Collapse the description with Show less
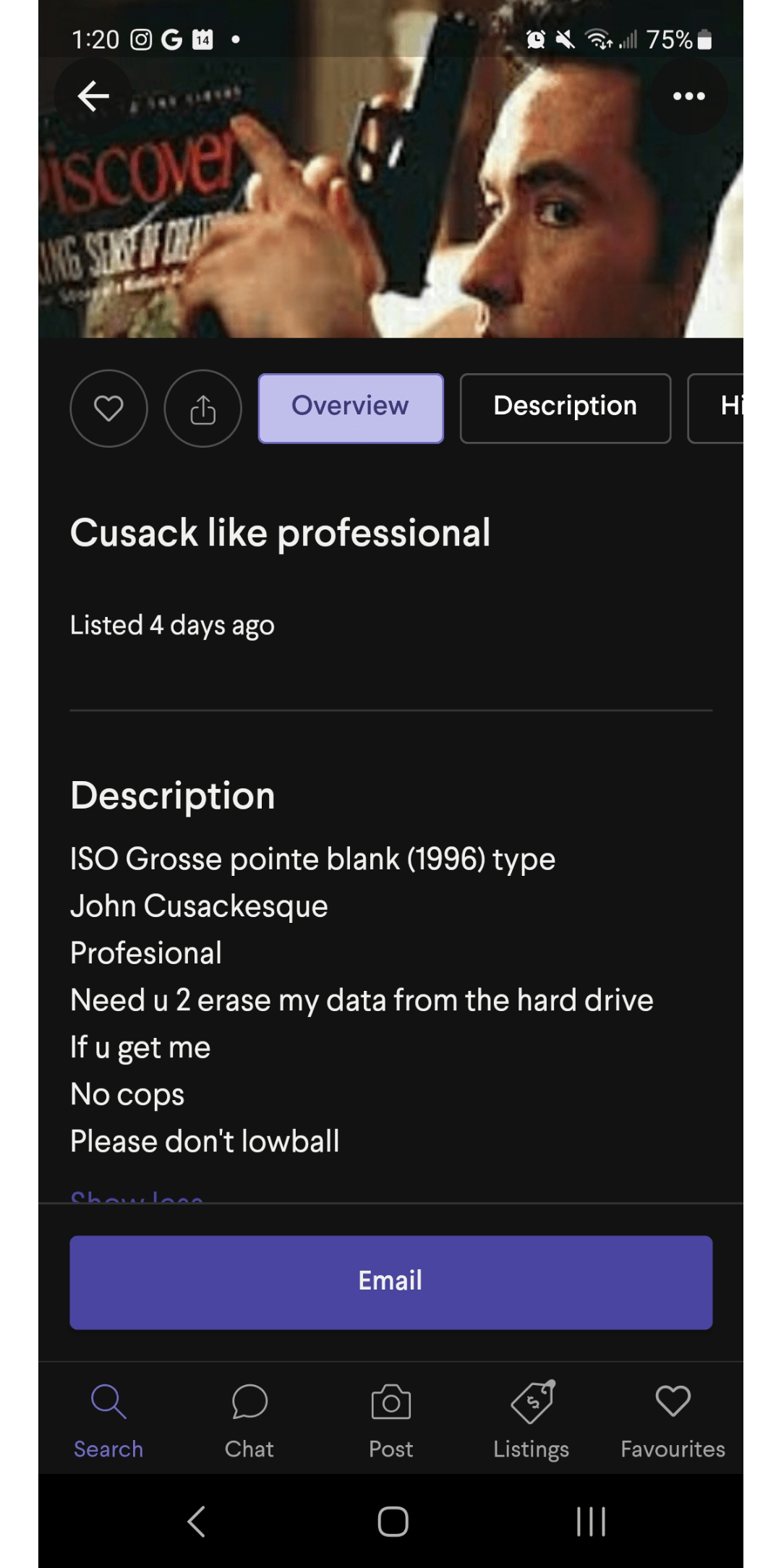 136,1193
